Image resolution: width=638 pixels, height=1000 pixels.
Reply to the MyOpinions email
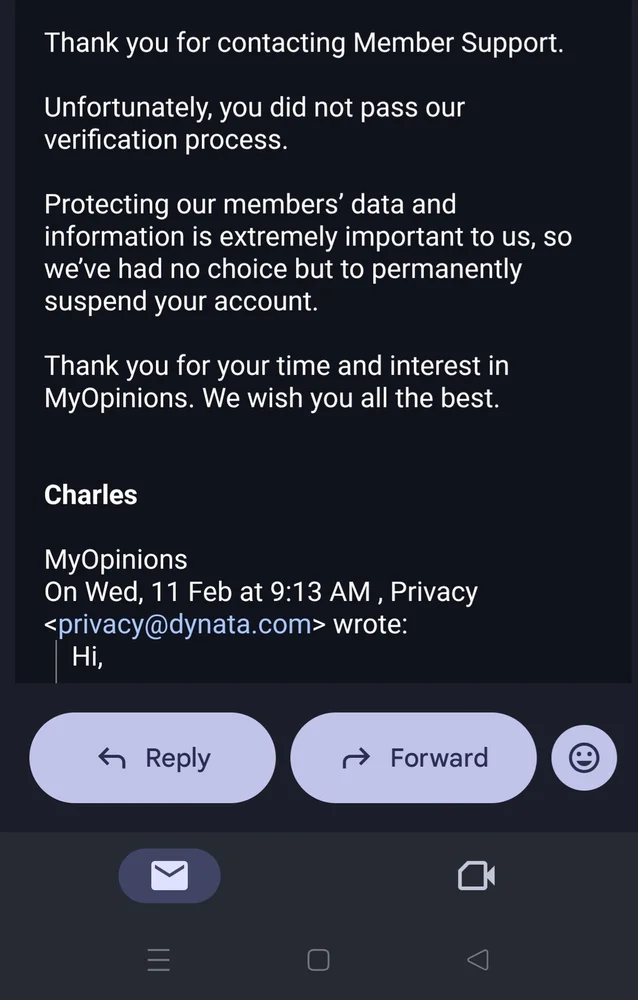(x=152, y=758)
